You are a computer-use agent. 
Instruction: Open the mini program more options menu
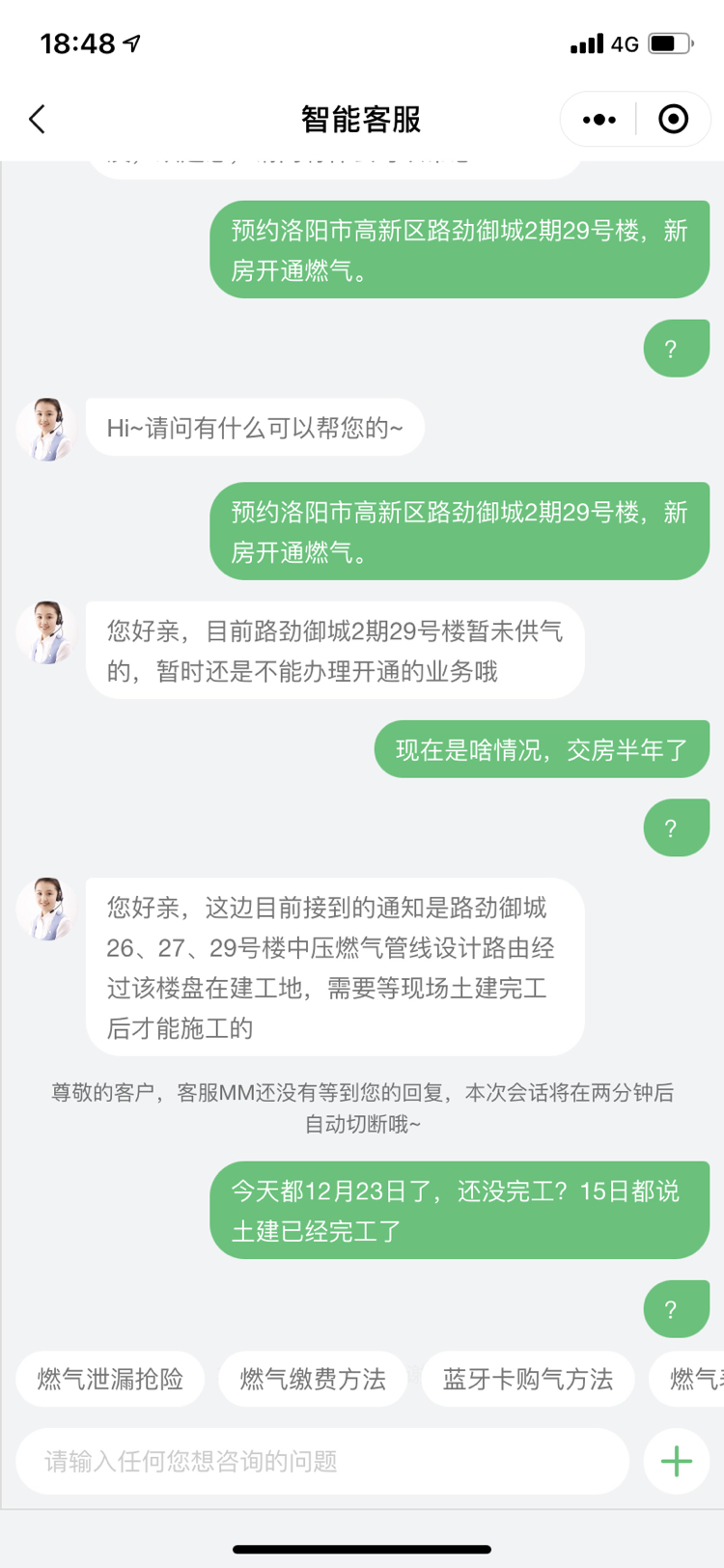point(599,120)
